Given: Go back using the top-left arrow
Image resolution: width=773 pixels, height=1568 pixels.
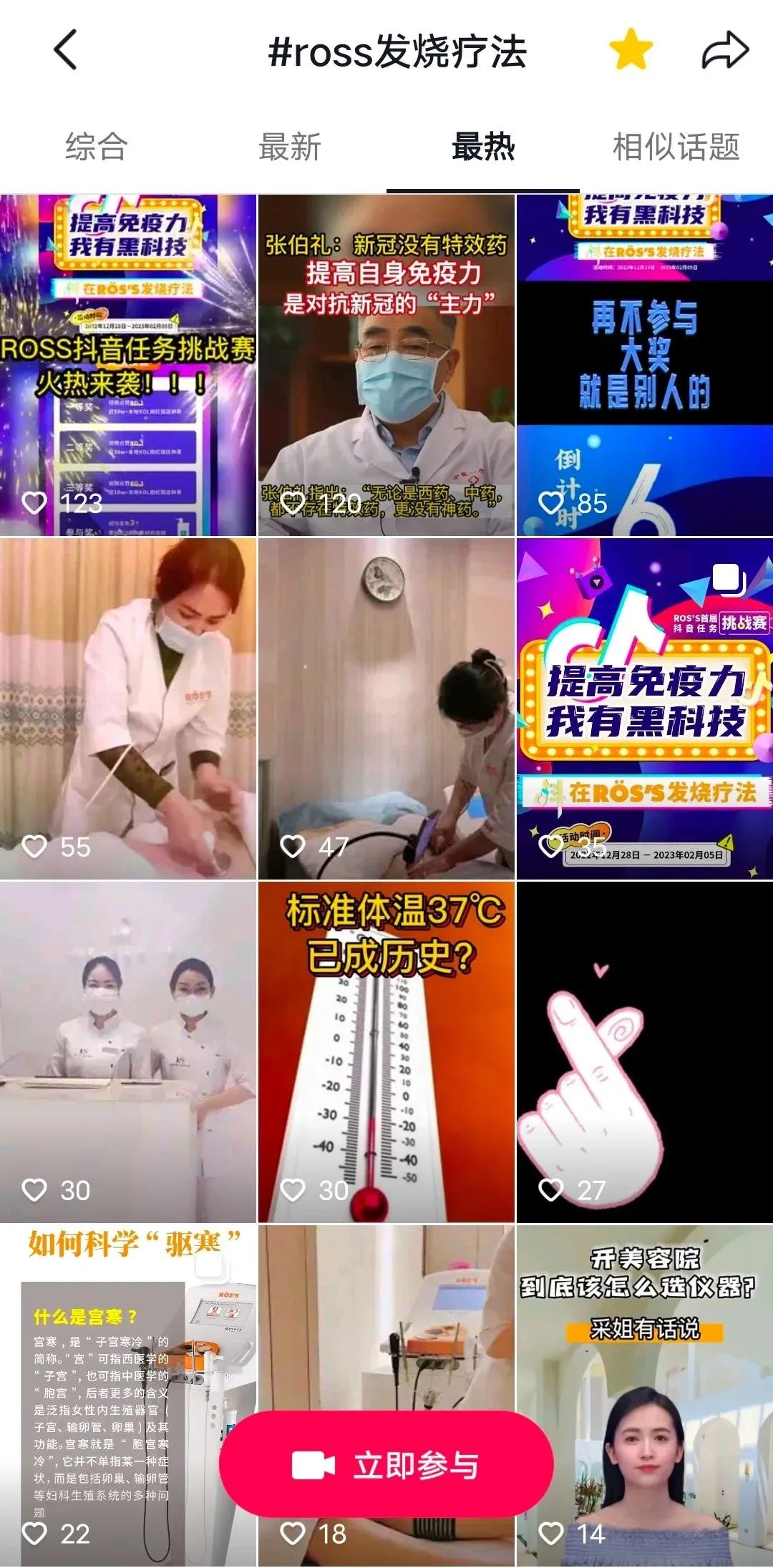Looking at the screenshot, I should (66, 50).
